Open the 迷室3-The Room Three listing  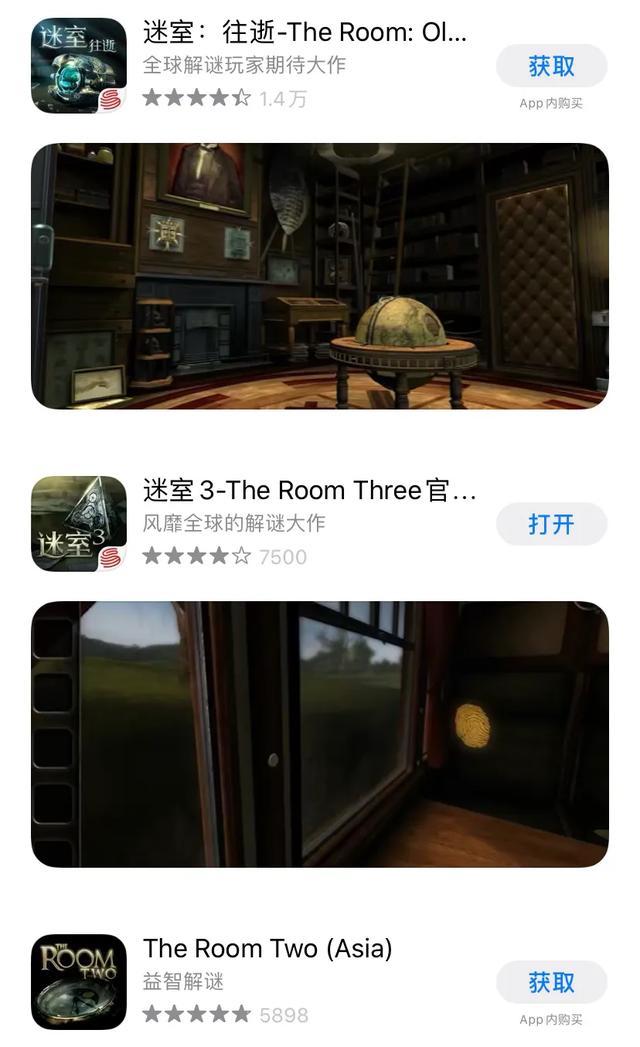click(308, 491)
